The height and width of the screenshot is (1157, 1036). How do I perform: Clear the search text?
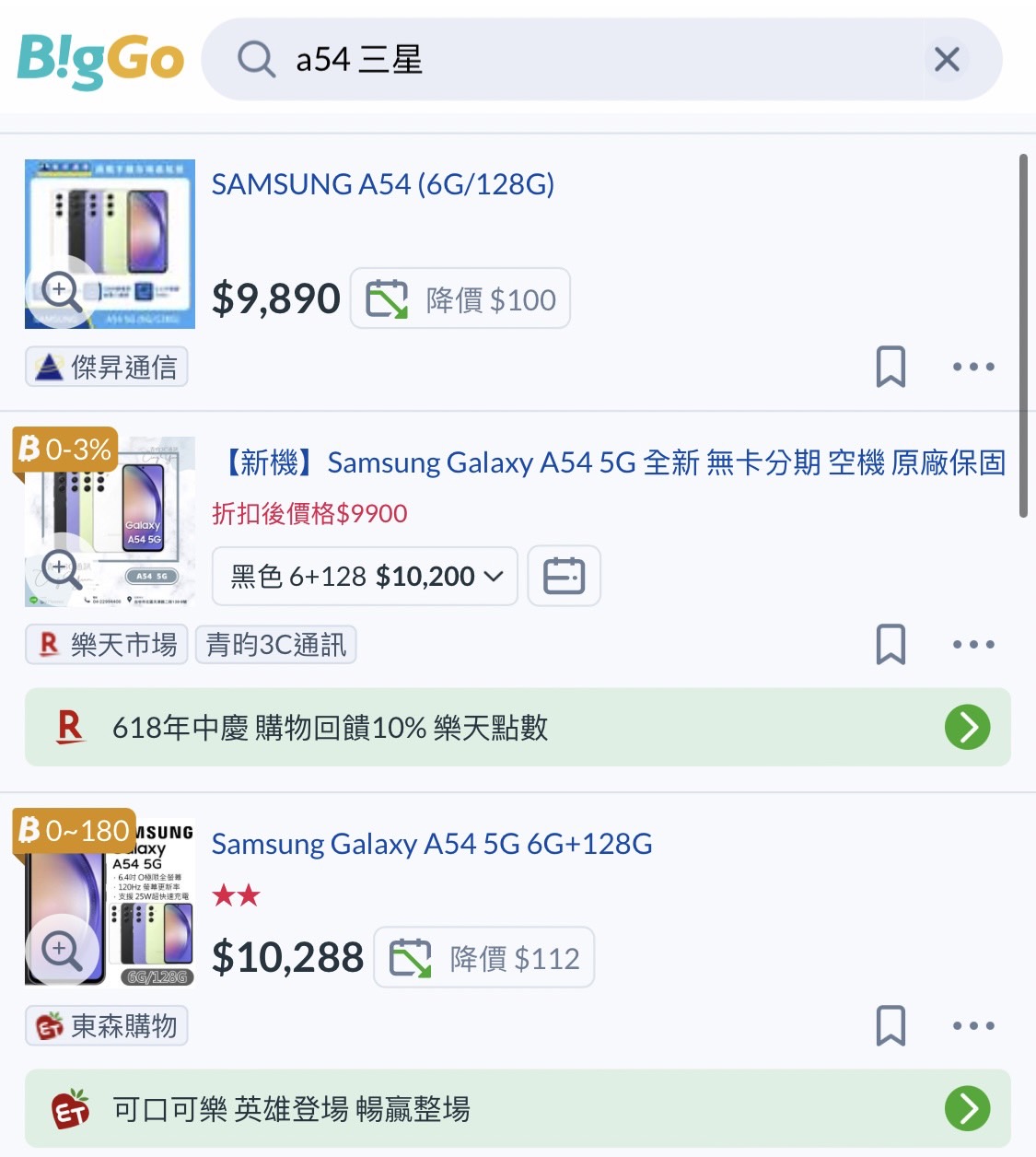click(x=947, y=60)
